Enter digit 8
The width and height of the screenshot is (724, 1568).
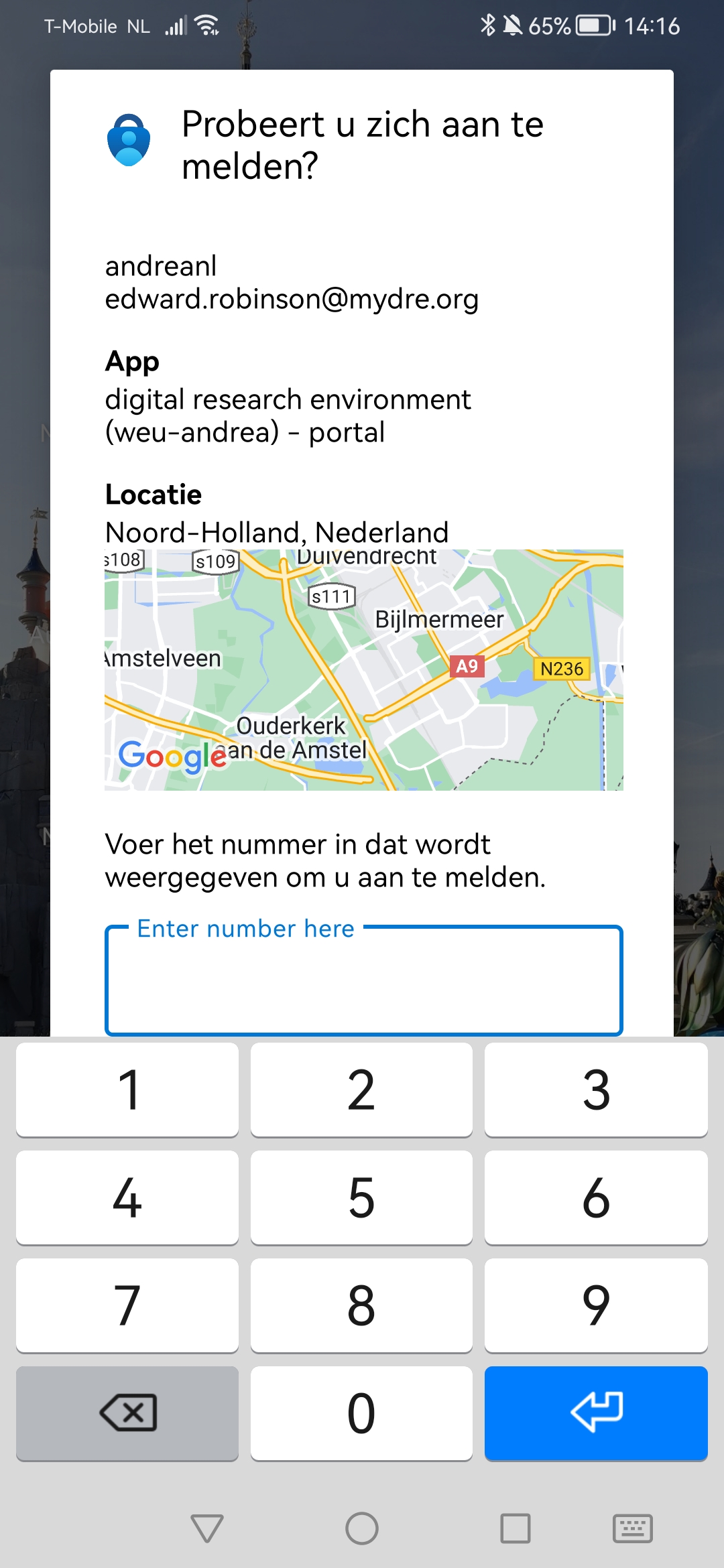361,1305
